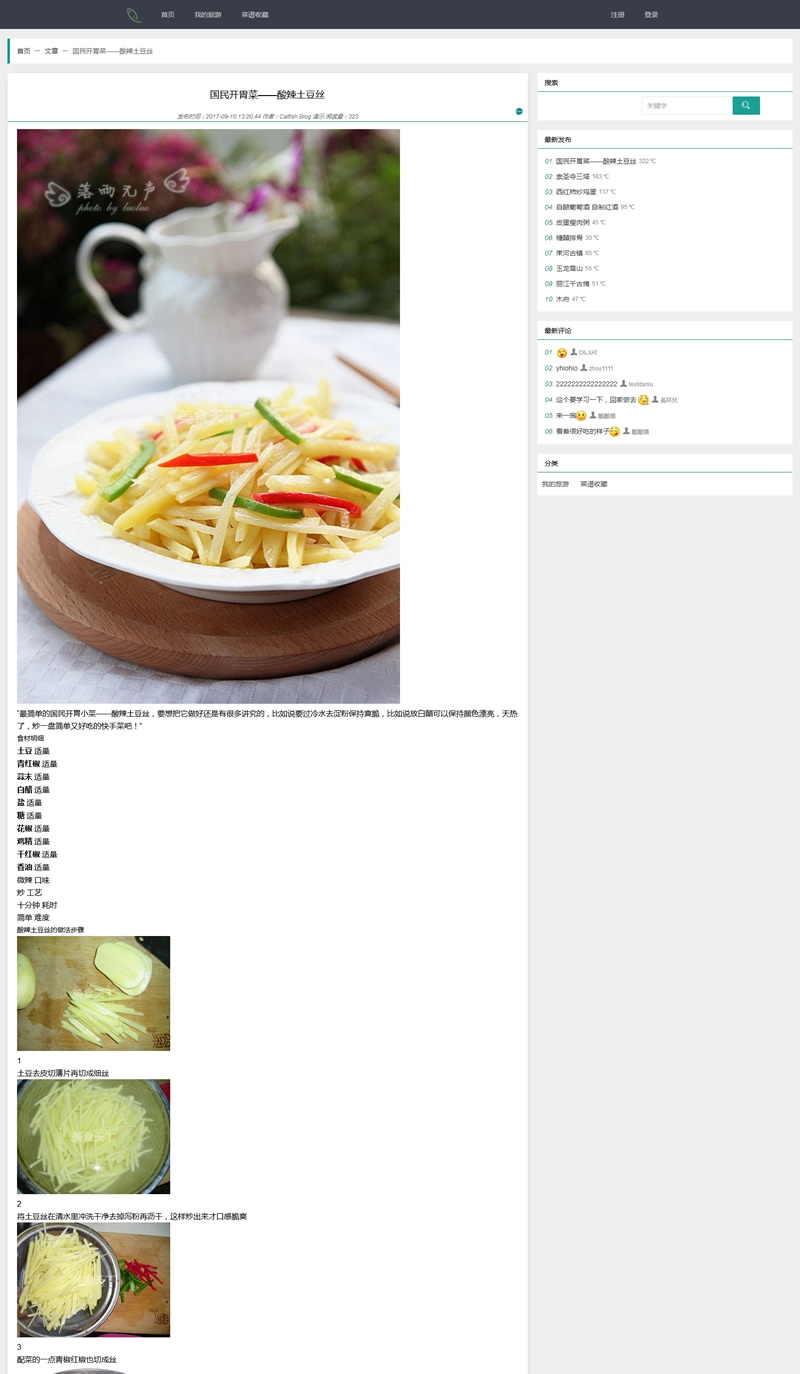The width and height of the screenshot is (800, 1374).
Task: Open the 登录 login link
Action: tap(651, 15)
